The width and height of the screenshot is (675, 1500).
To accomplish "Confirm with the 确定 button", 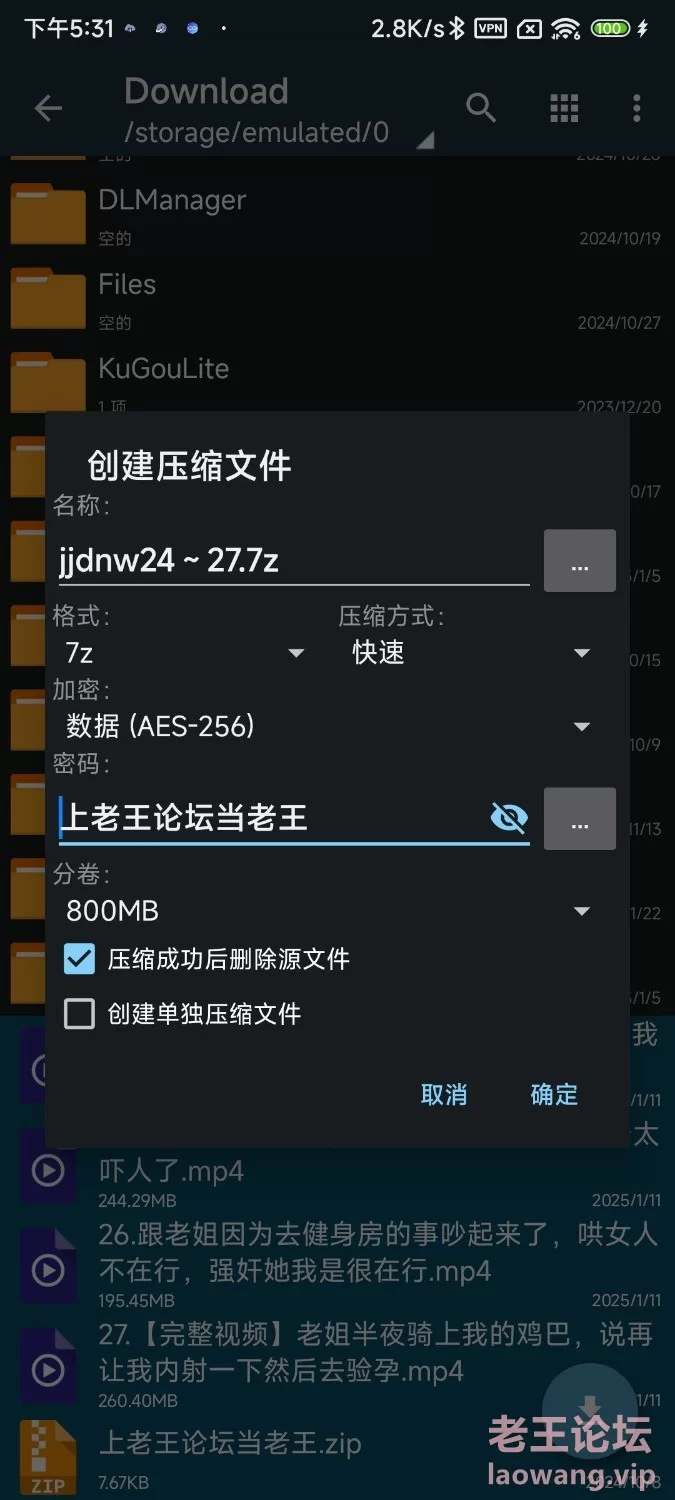I will pos(554,1094).
